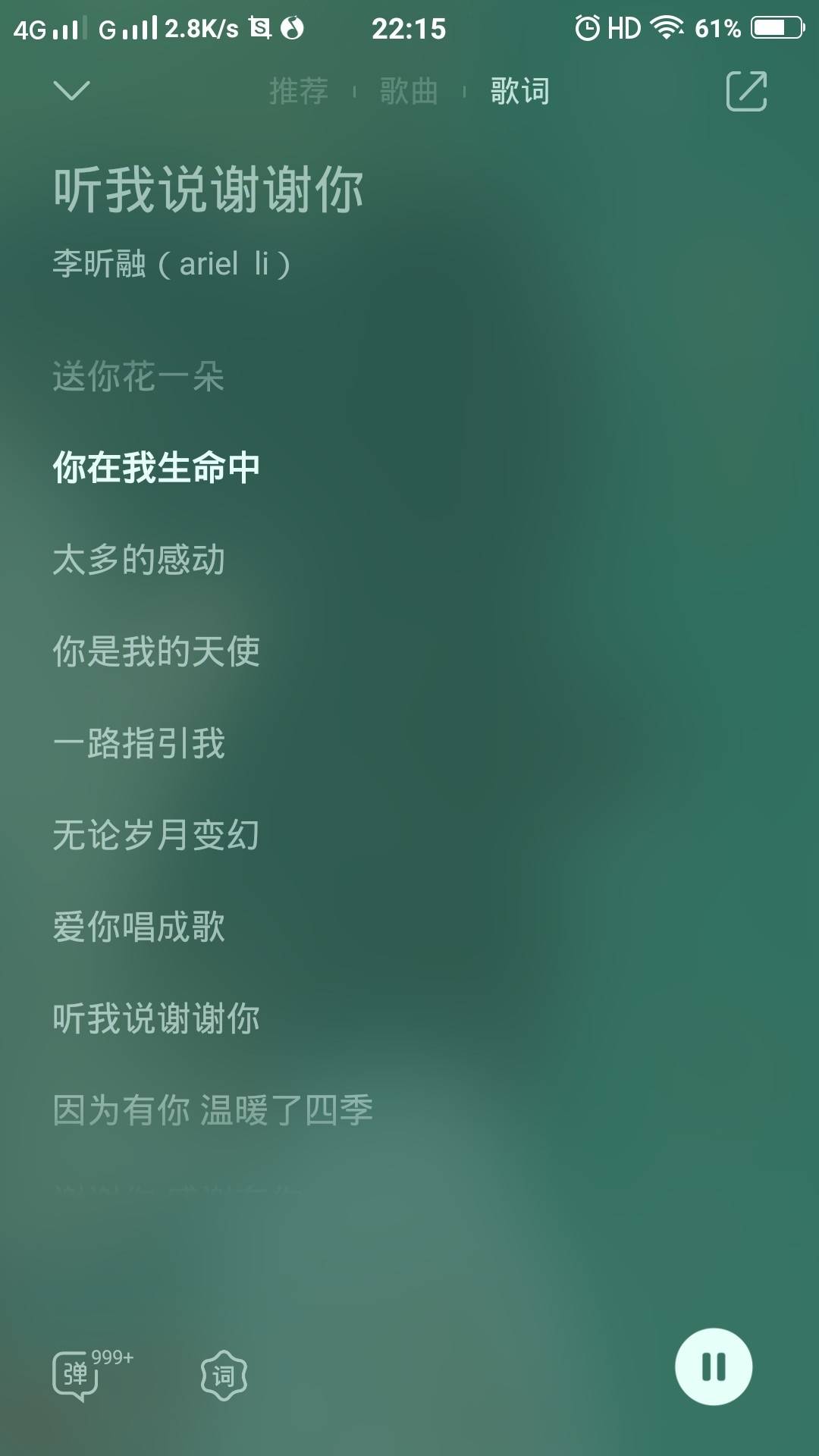Switch to the 歌曲 tab
This screenshot has height=1456, width=819.
pyautogui.click(x=409, y=92)
